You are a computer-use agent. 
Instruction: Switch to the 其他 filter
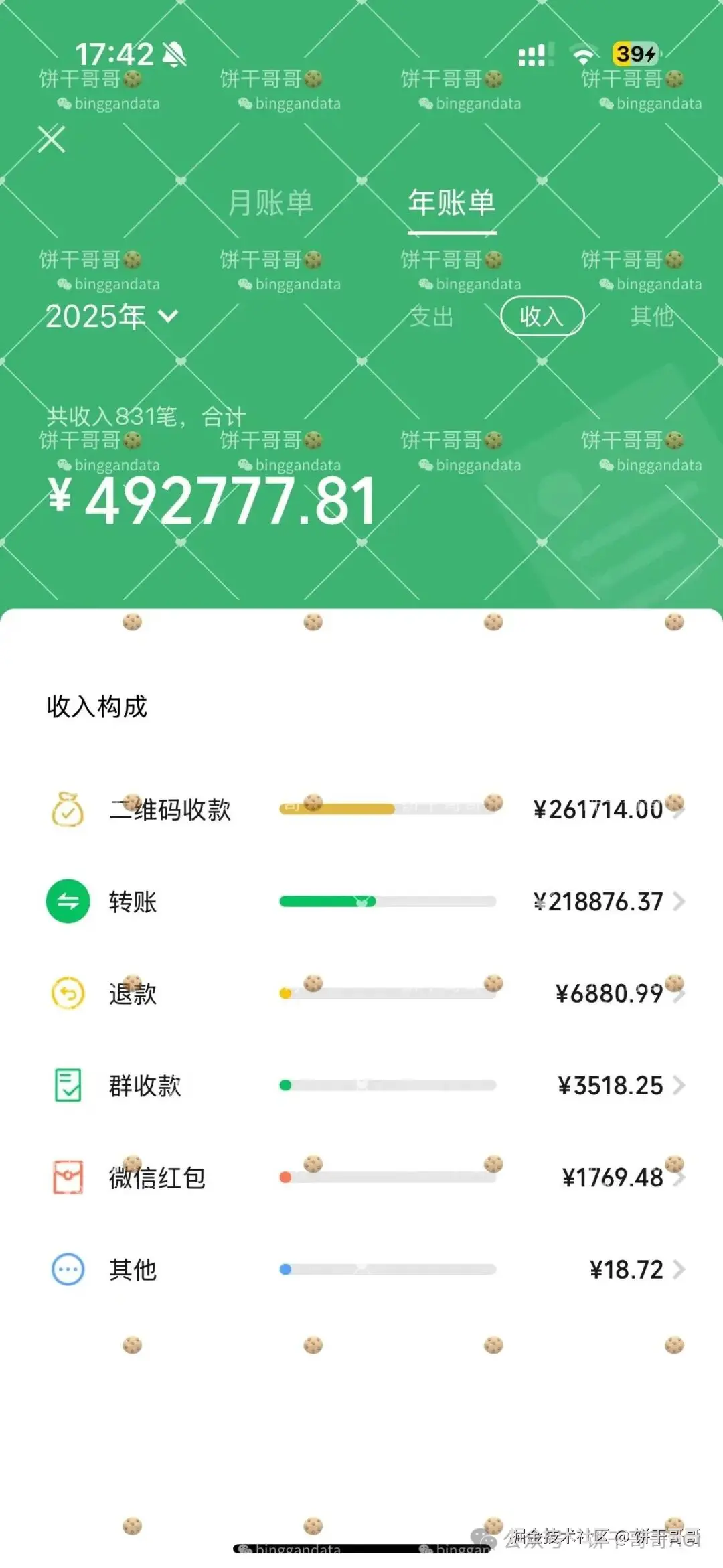tap(652, 316)
